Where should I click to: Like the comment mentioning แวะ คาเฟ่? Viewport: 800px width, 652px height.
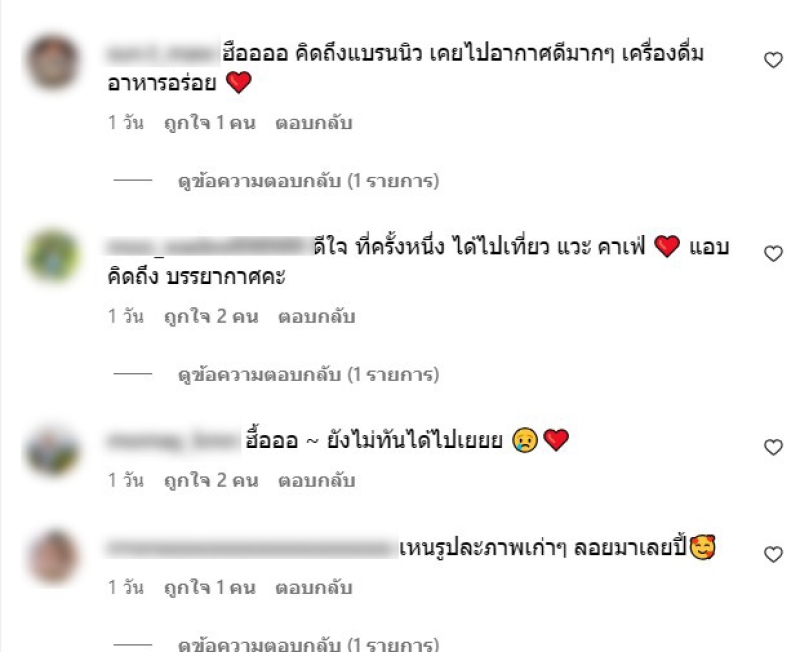point(772,254)
